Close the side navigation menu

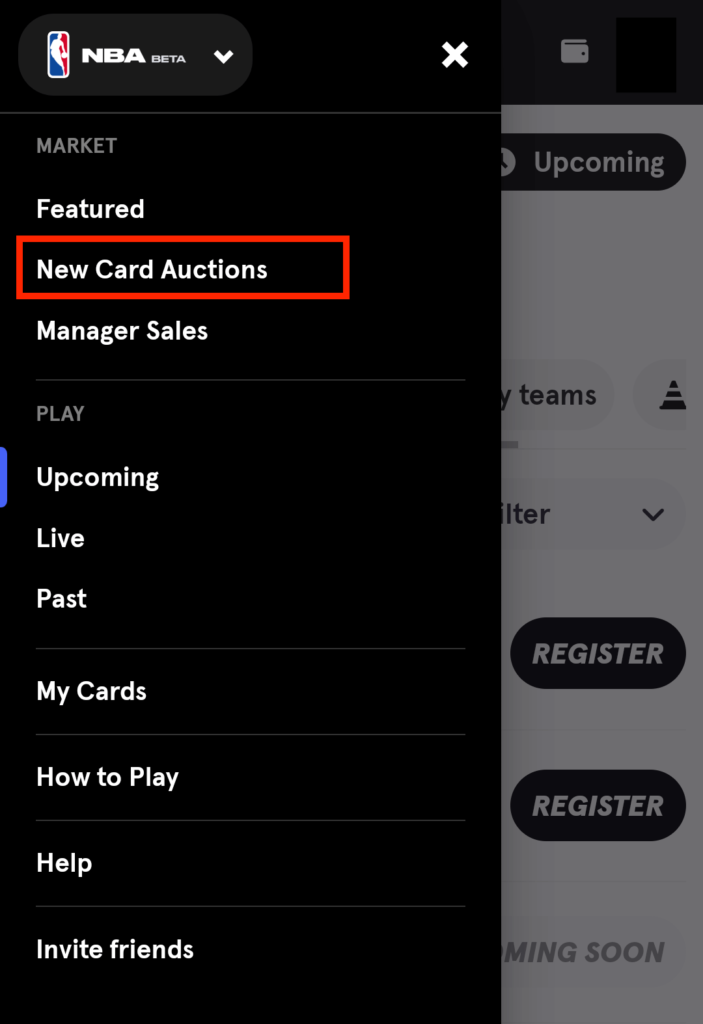tap(455, 55)
